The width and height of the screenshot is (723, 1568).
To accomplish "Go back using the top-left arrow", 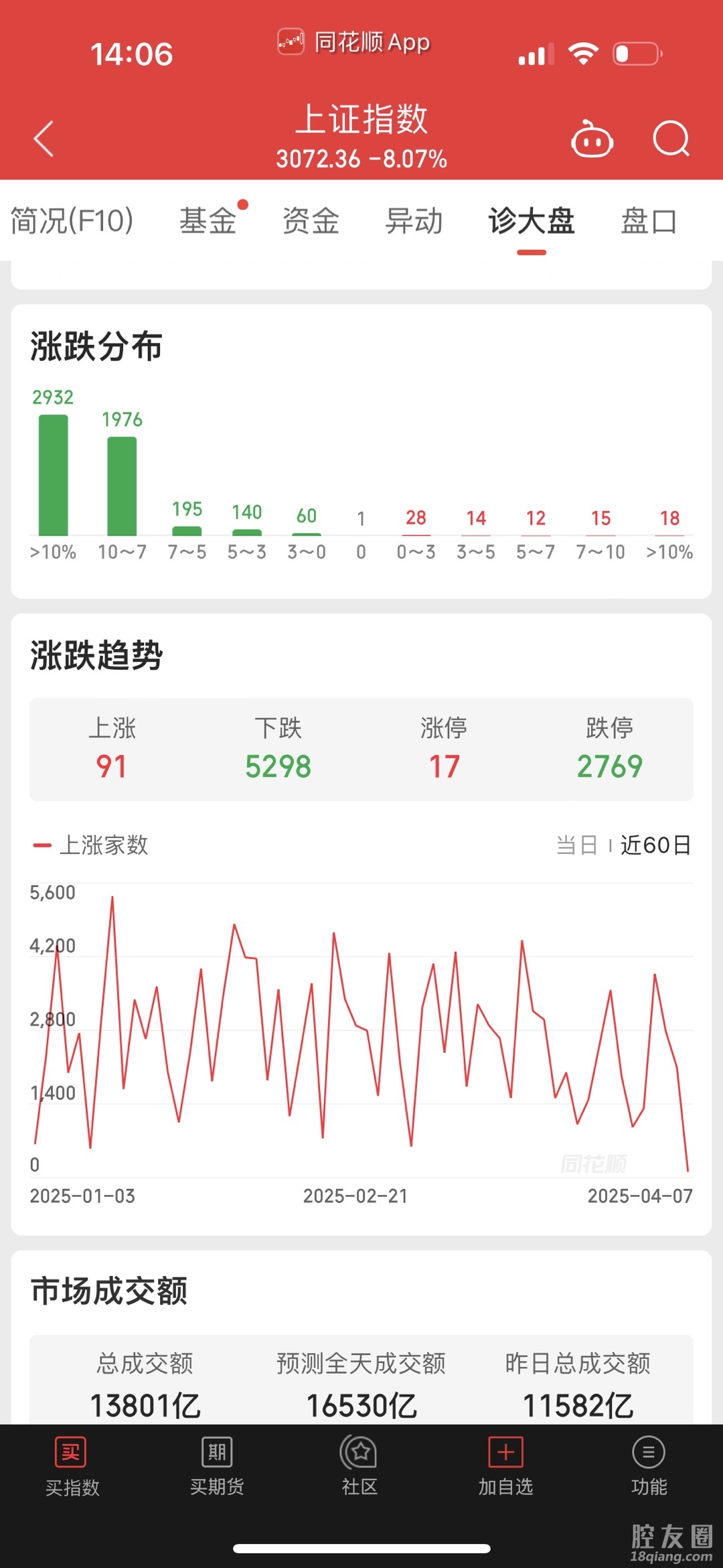I will pyautogui.click(x=44, y=139).
